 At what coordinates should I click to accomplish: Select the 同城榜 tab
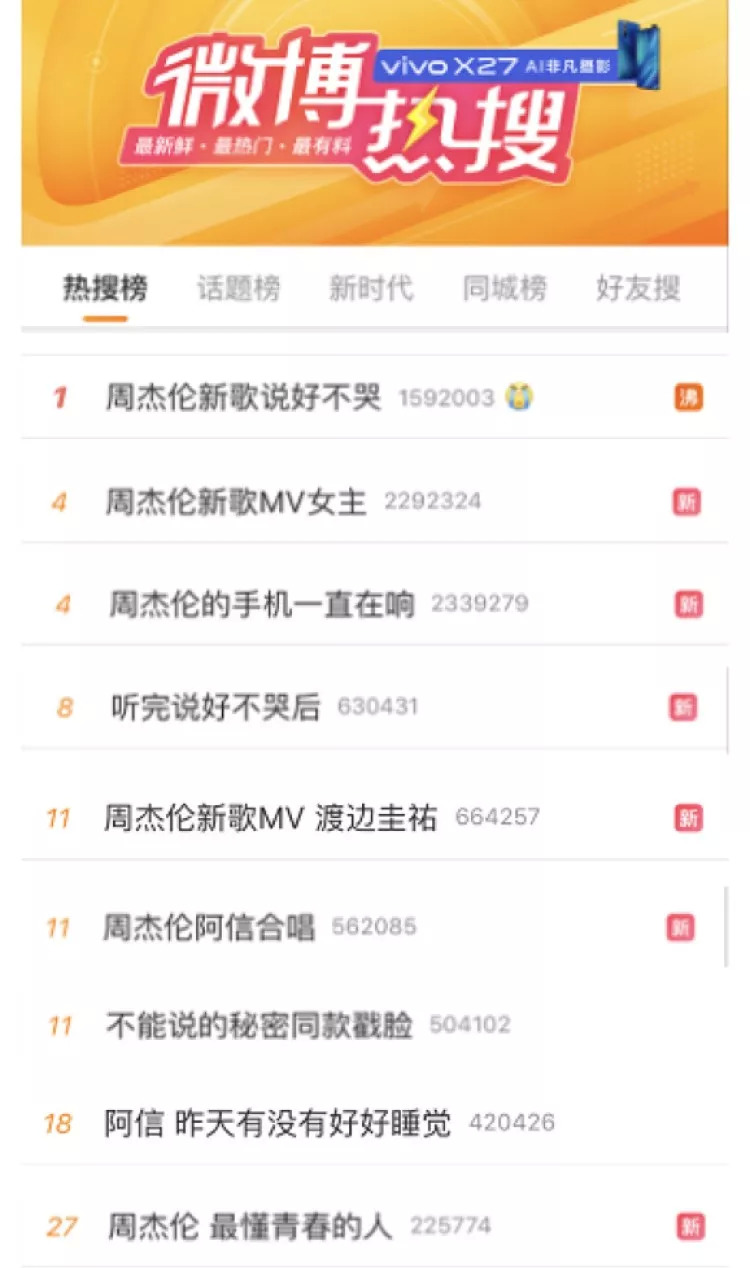click(504, 289)
